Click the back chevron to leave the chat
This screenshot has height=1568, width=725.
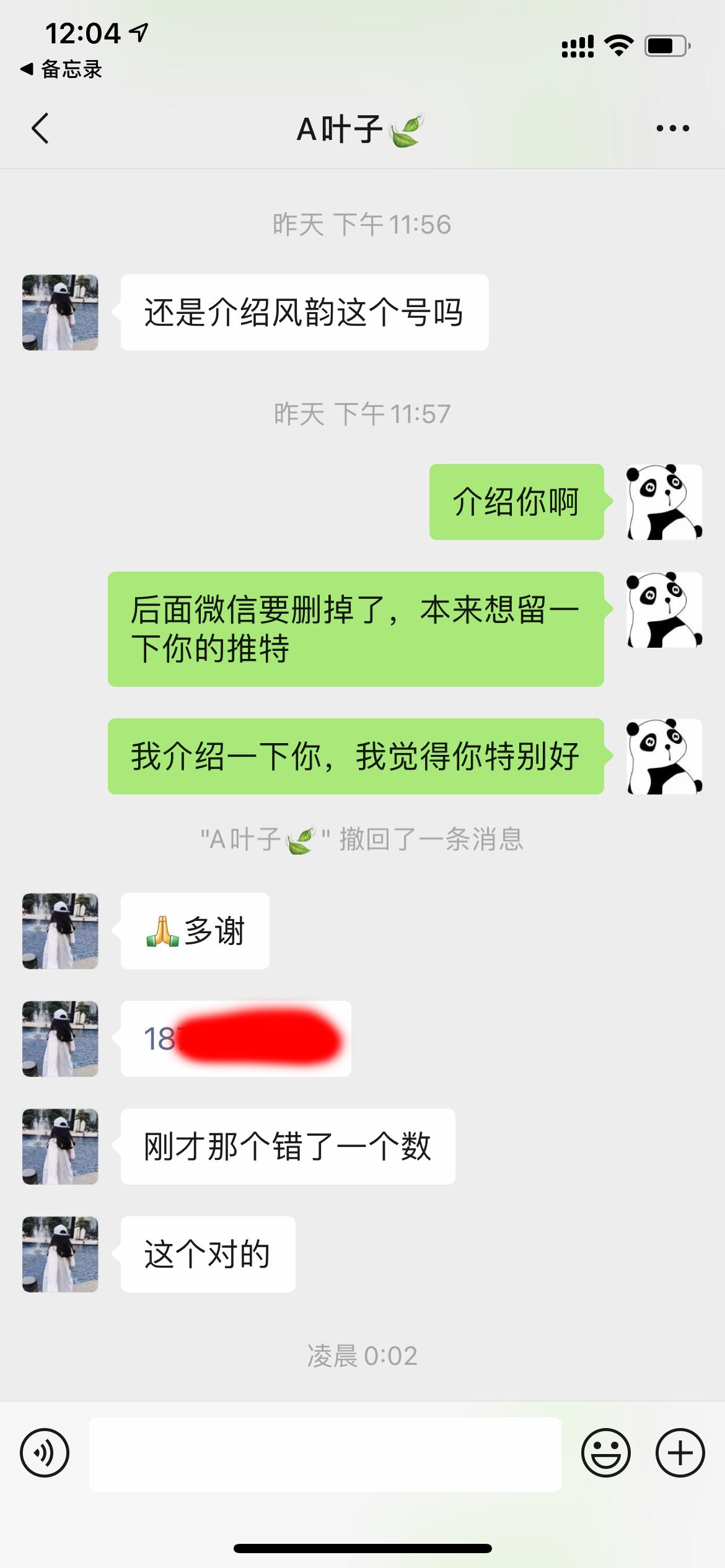(41, 127)
